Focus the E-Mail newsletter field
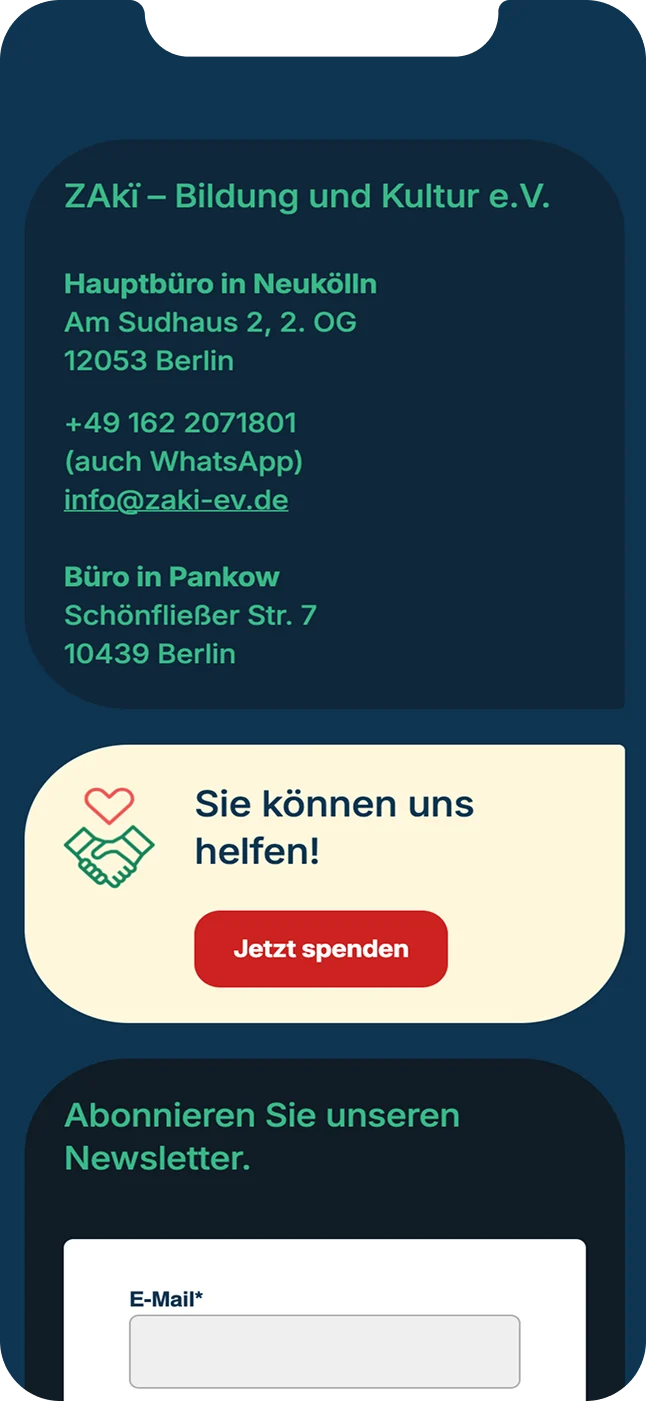 click(324, 1351)
